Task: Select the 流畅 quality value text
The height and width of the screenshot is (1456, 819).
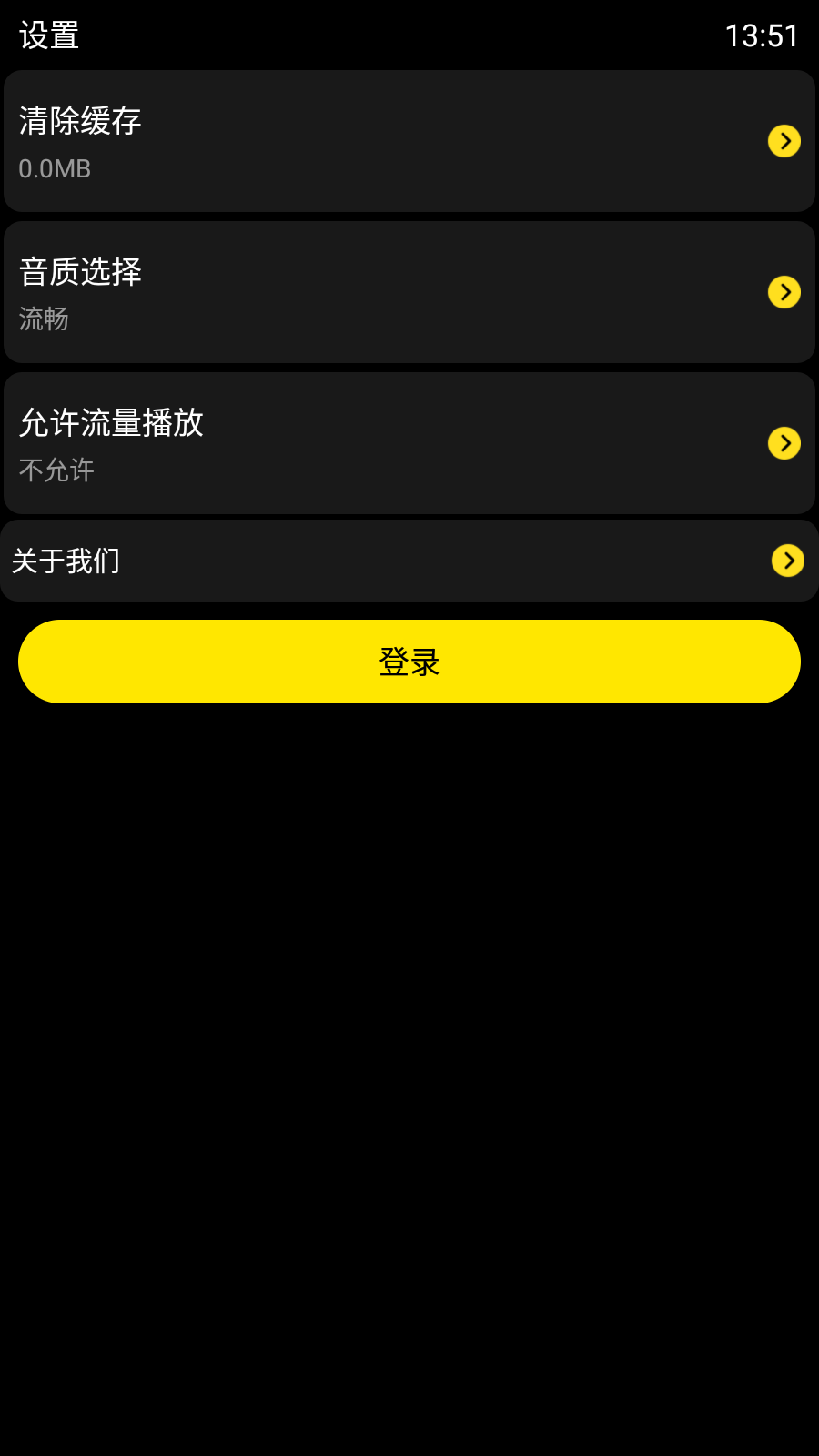Action: [x=43, y=319]
